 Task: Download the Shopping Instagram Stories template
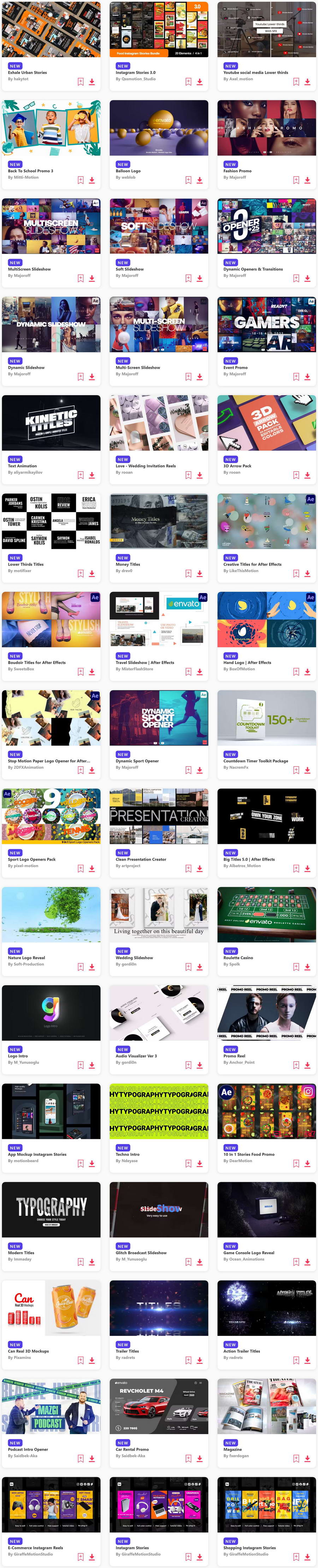point(308,1556)
